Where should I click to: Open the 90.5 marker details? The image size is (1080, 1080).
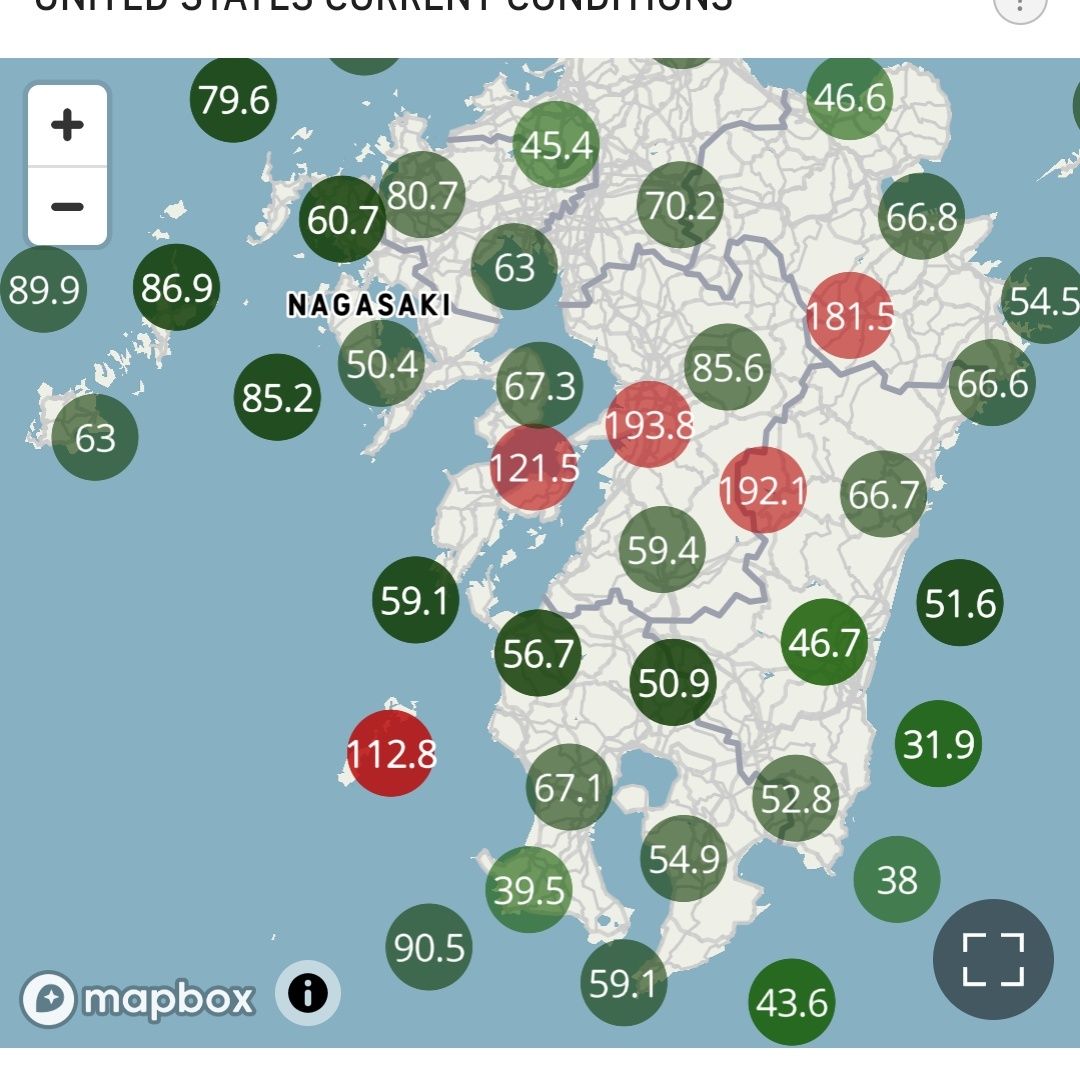point(429,946)
